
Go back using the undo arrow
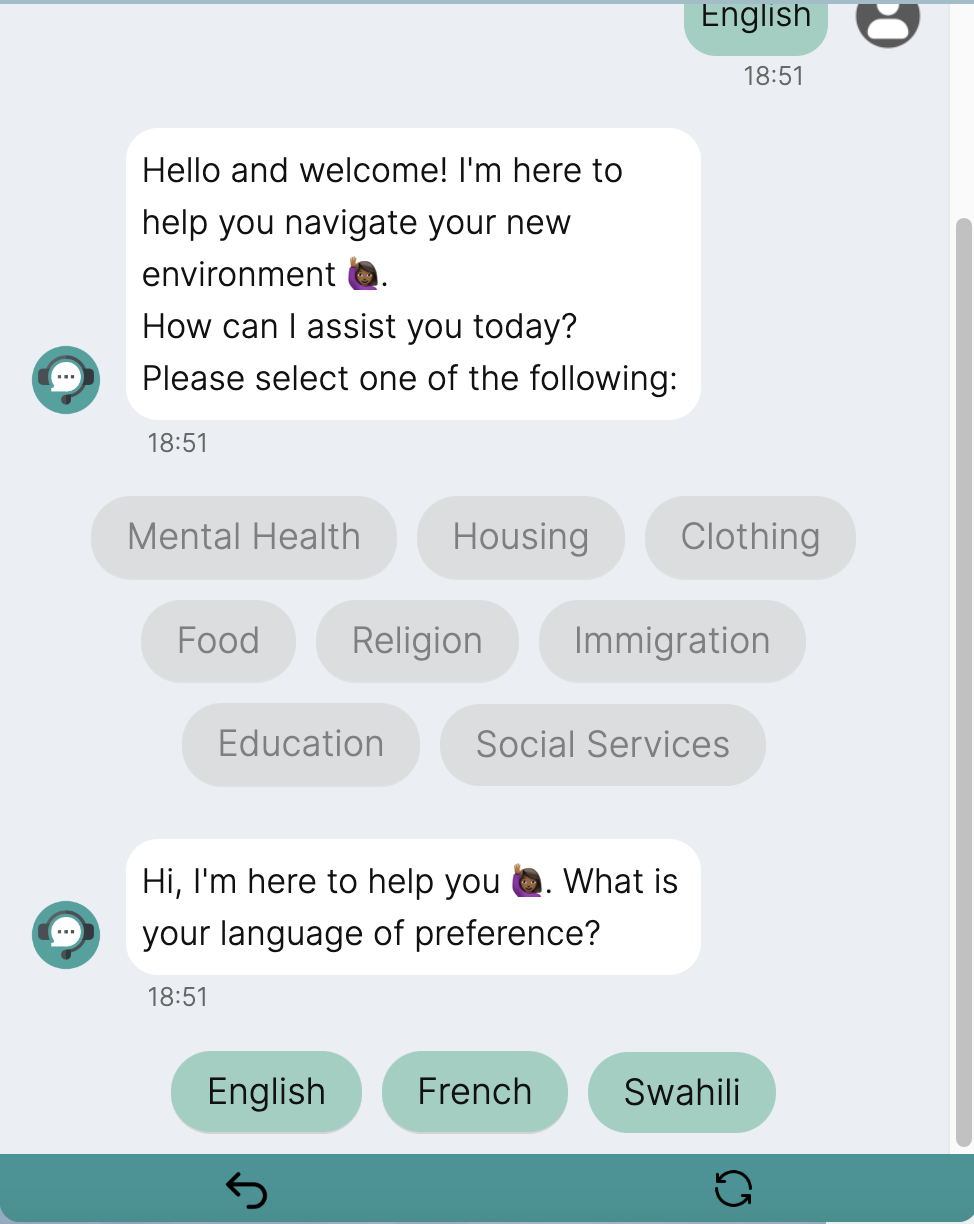pos(246,1189)
